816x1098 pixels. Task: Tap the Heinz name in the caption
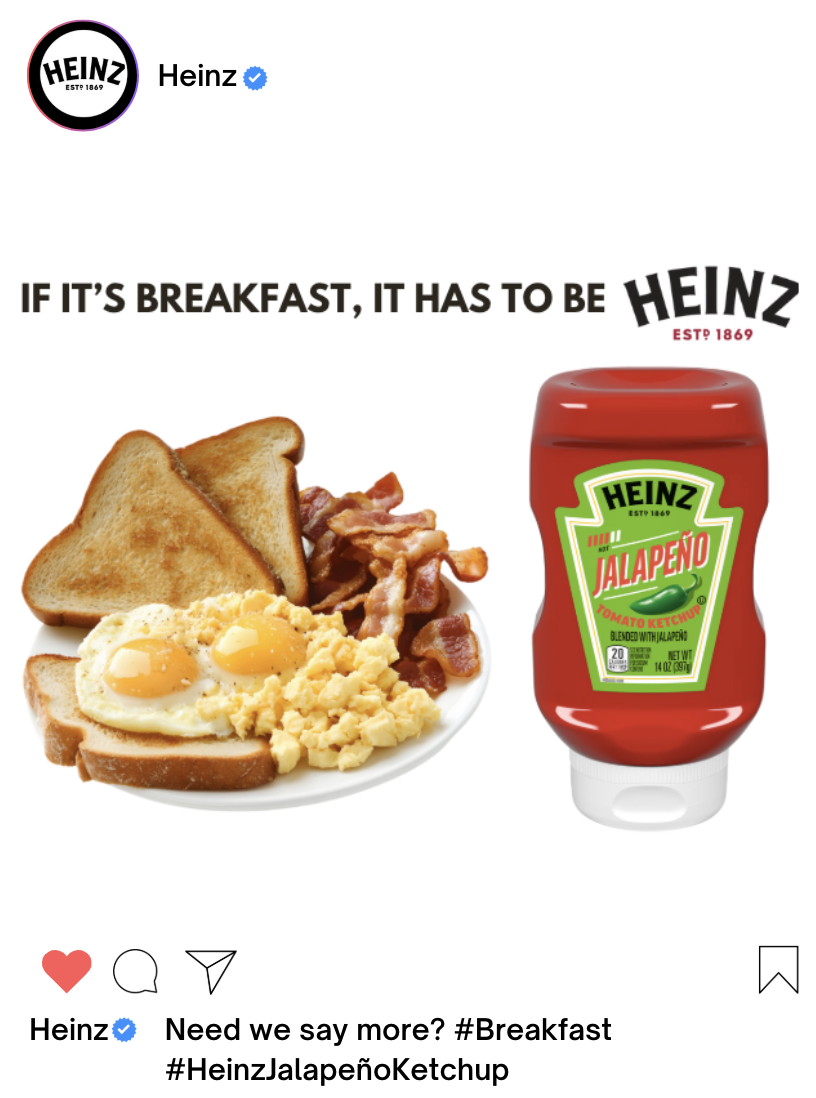point(68,1029)
